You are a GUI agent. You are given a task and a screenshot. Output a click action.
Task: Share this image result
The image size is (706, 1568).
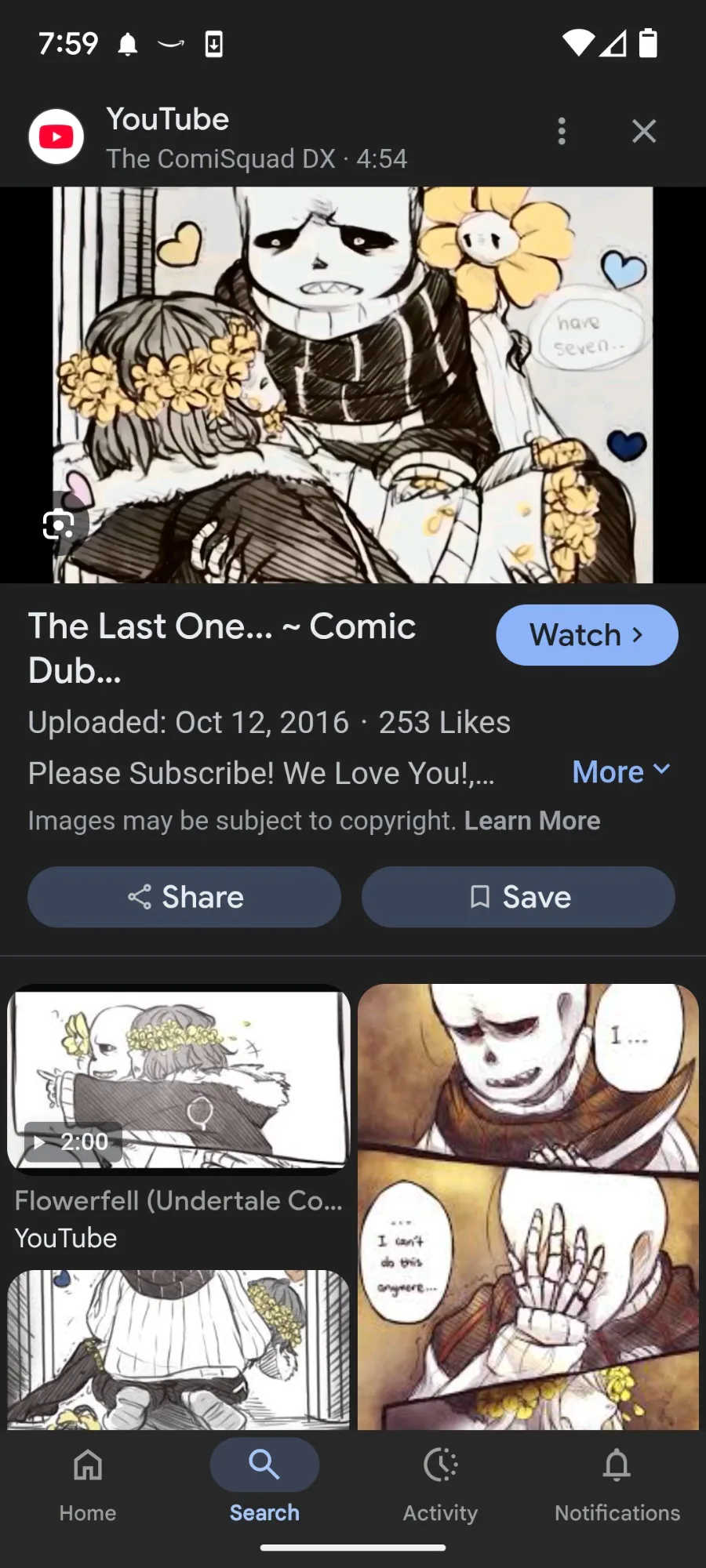pos(184,897)
